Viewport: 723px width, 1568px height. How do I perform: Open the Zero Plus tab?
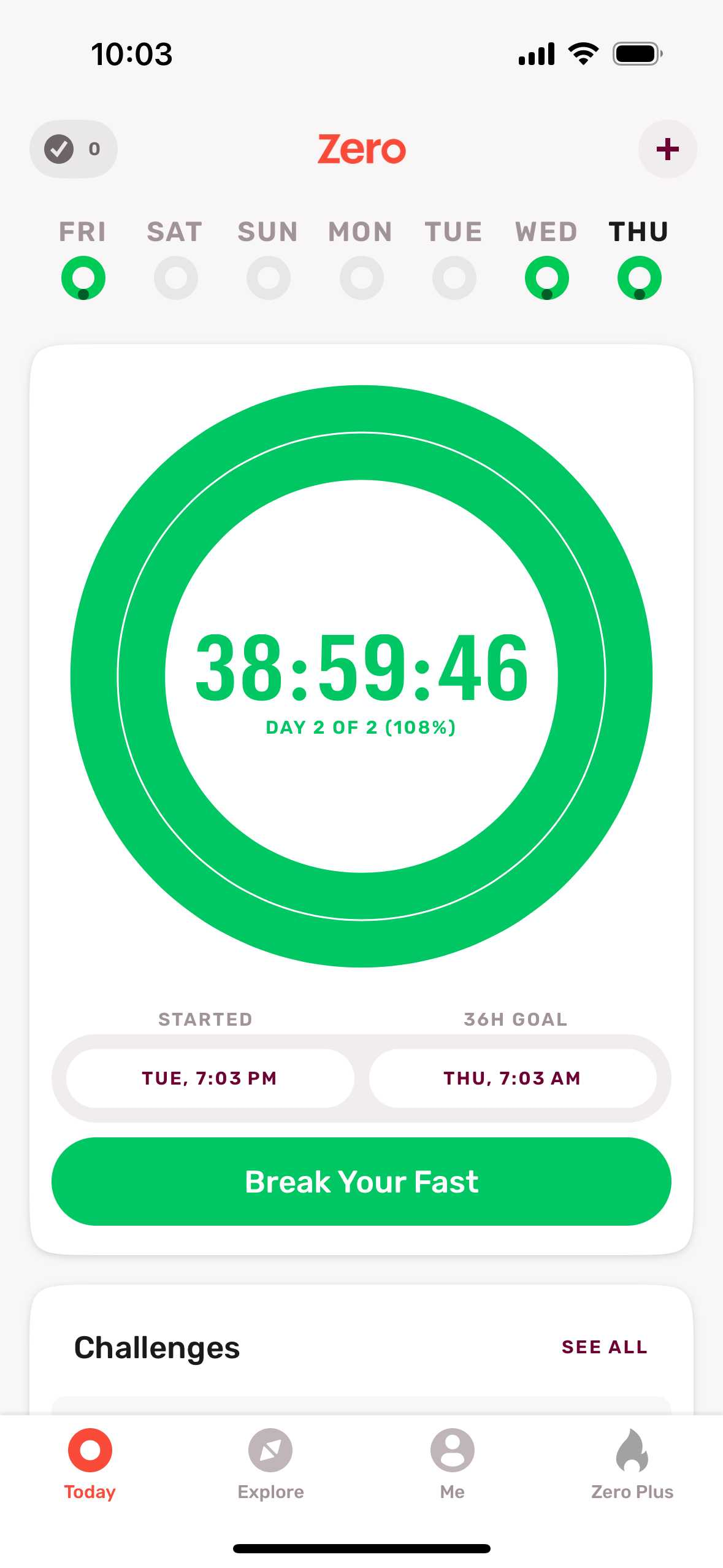[x=632, y=1464]
